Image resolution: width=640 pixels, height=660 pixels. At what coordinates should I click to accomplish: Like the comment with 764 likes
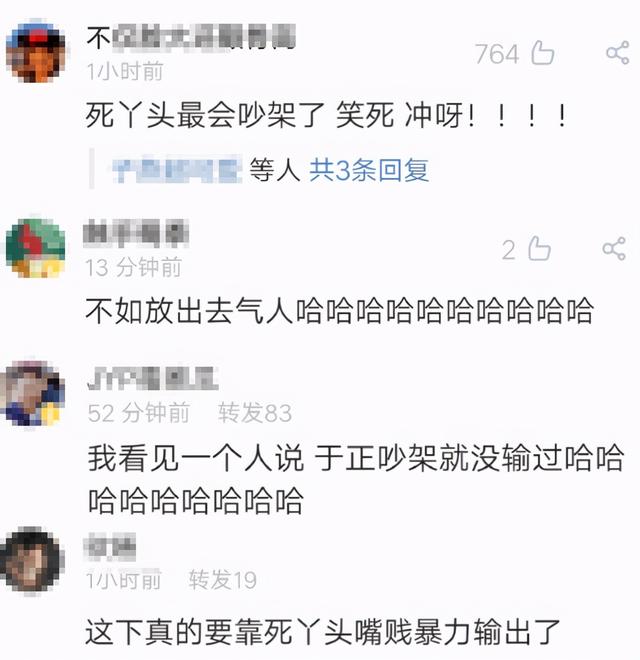coord(542,53)
